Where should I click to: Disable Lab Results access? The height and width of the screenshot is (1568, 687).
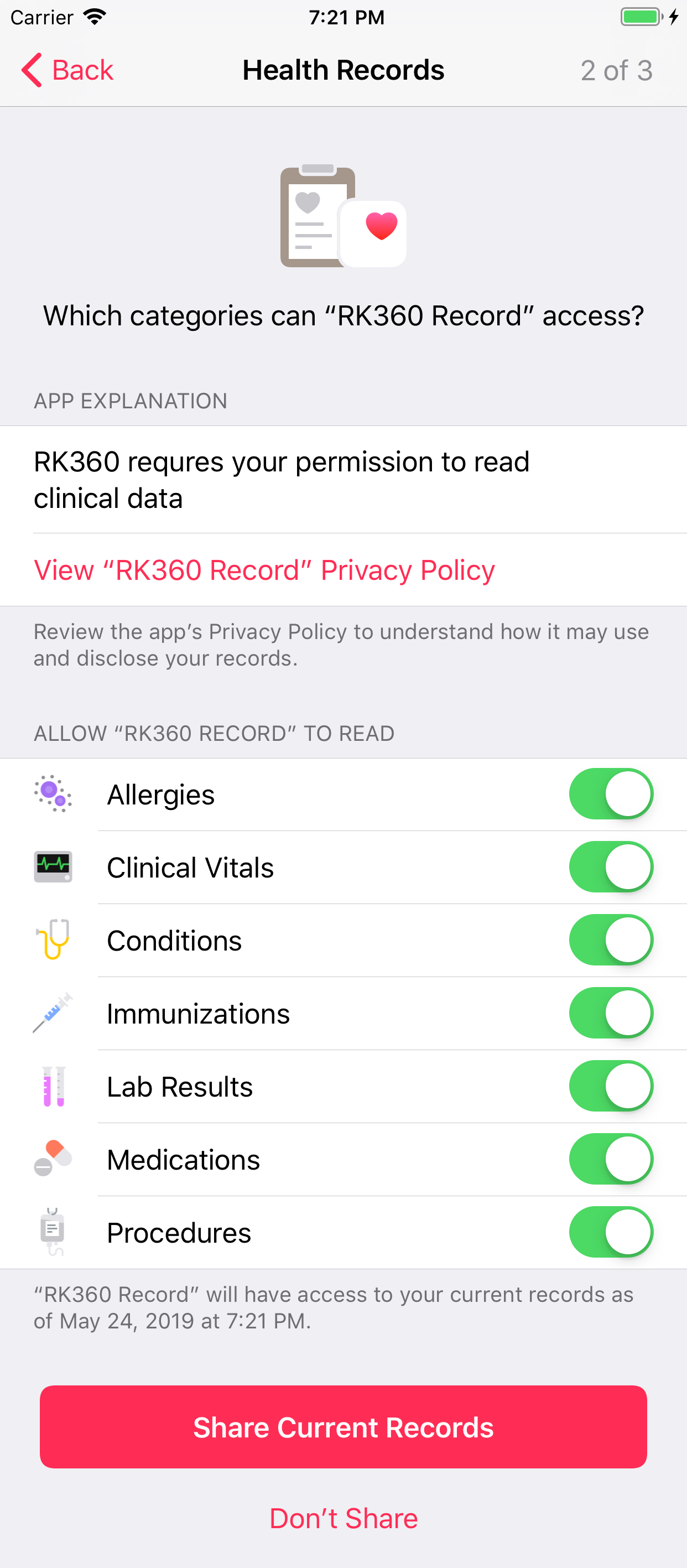[x=611, y=1086]
